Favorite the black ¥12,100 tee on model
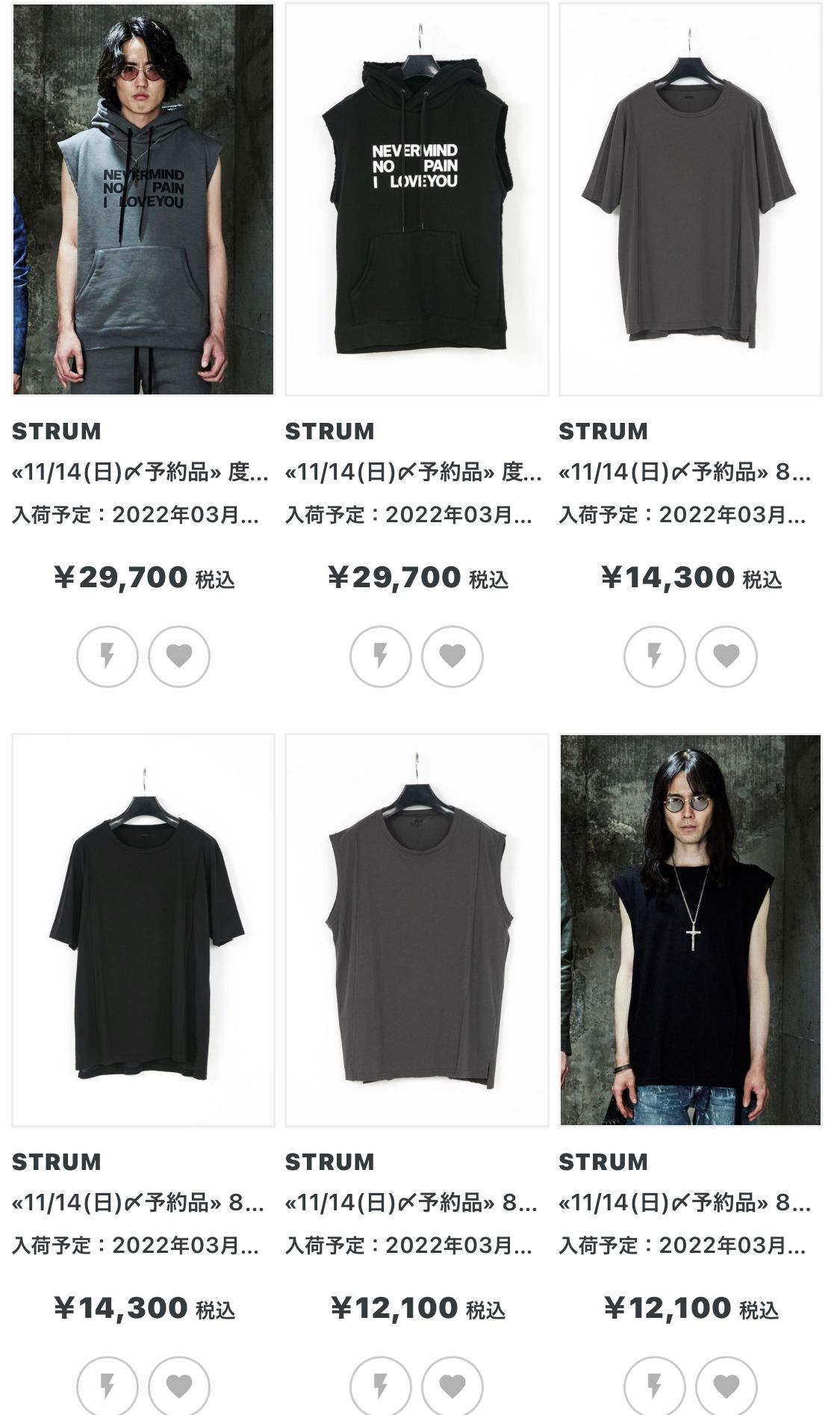 click(726, 1387)
